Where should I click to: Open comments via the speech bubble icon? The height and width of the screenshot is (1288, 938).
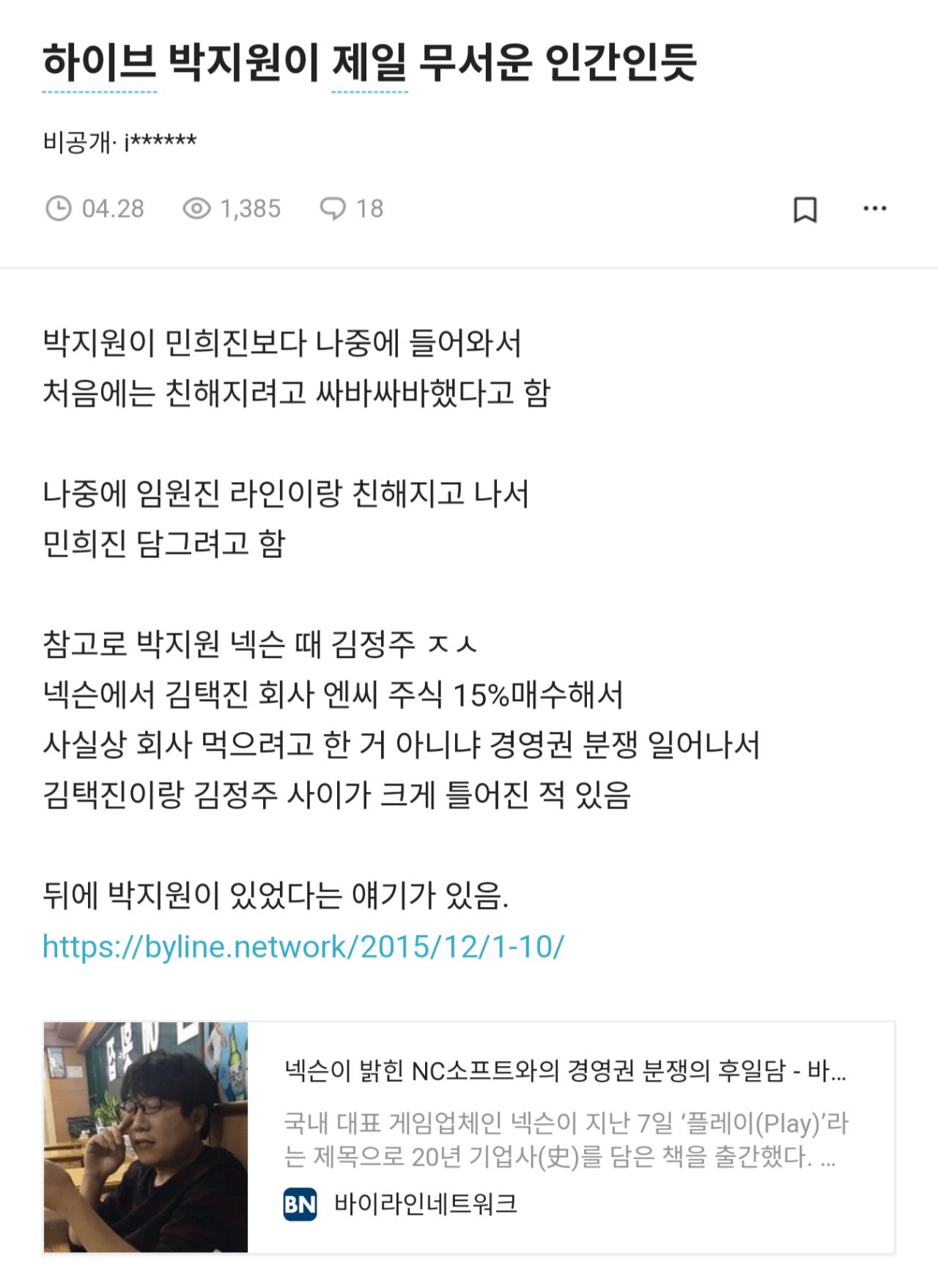(x=332, y=210)
